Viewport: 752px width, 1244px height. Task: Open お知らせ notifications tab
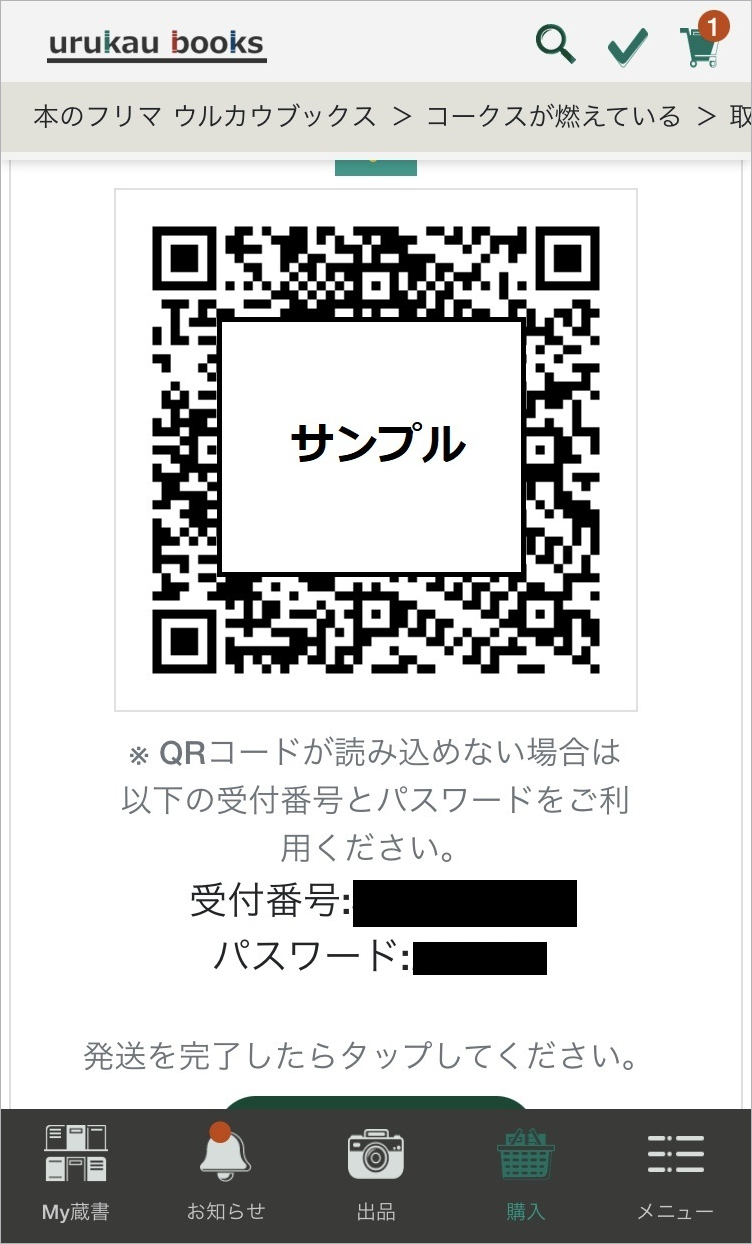(x=226, y=1172)
